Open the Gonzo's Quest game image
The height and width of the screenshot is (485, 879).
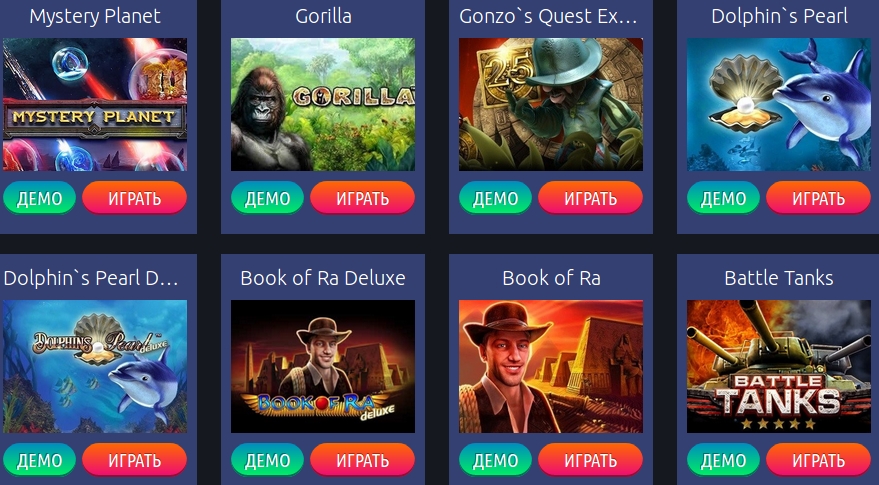[x=550, y=104]
